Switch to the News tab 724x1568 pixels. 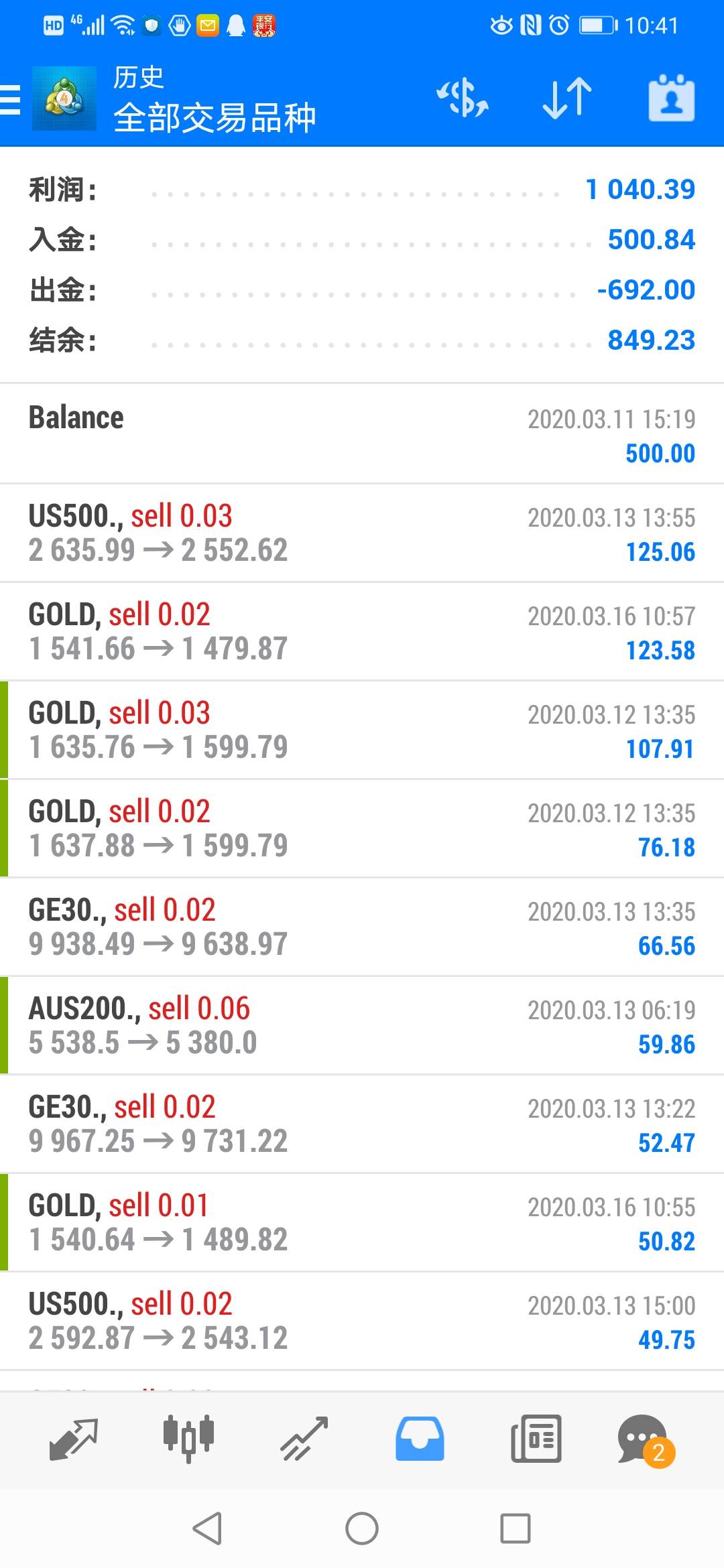click(x=536, y=1439)
